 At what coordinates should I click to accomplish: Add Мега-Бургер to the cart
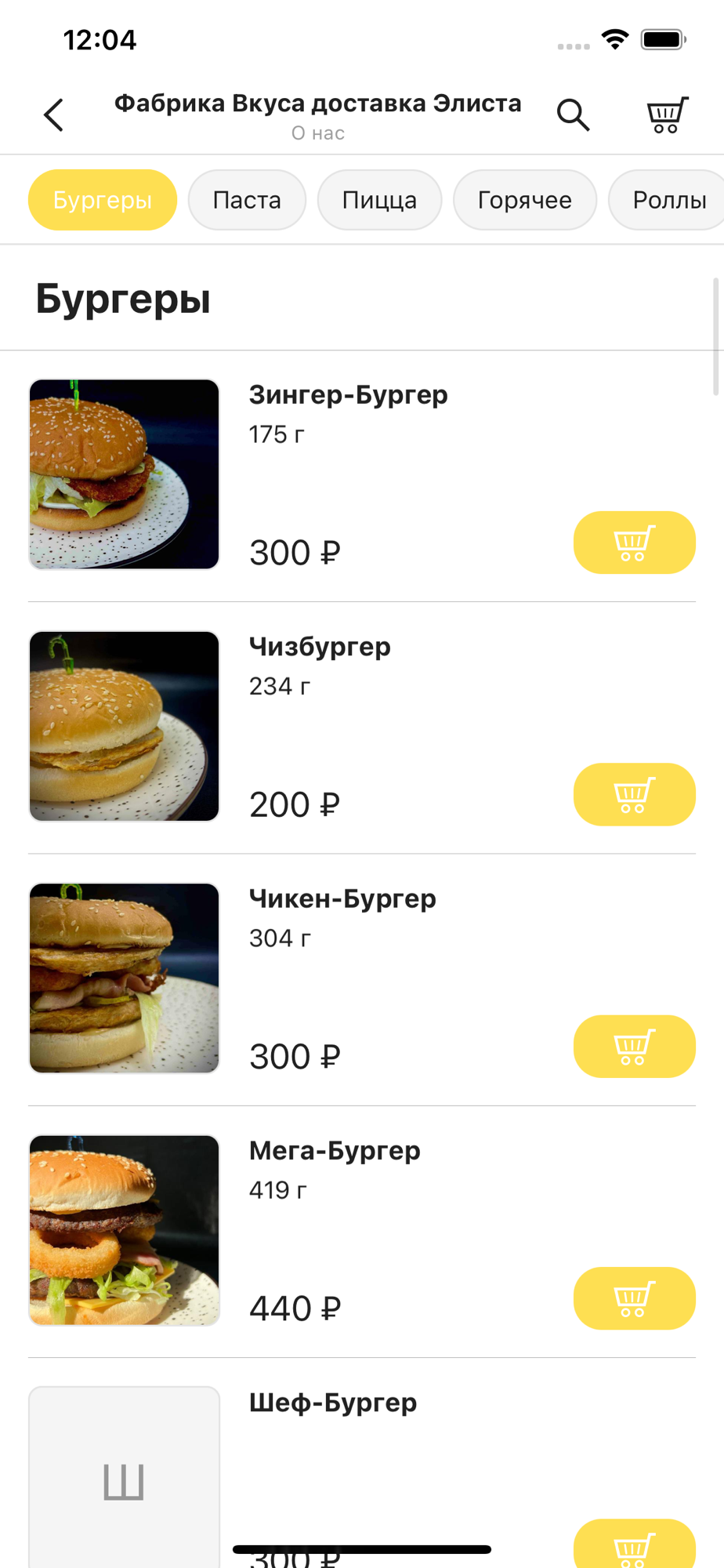pos(634,1298)
